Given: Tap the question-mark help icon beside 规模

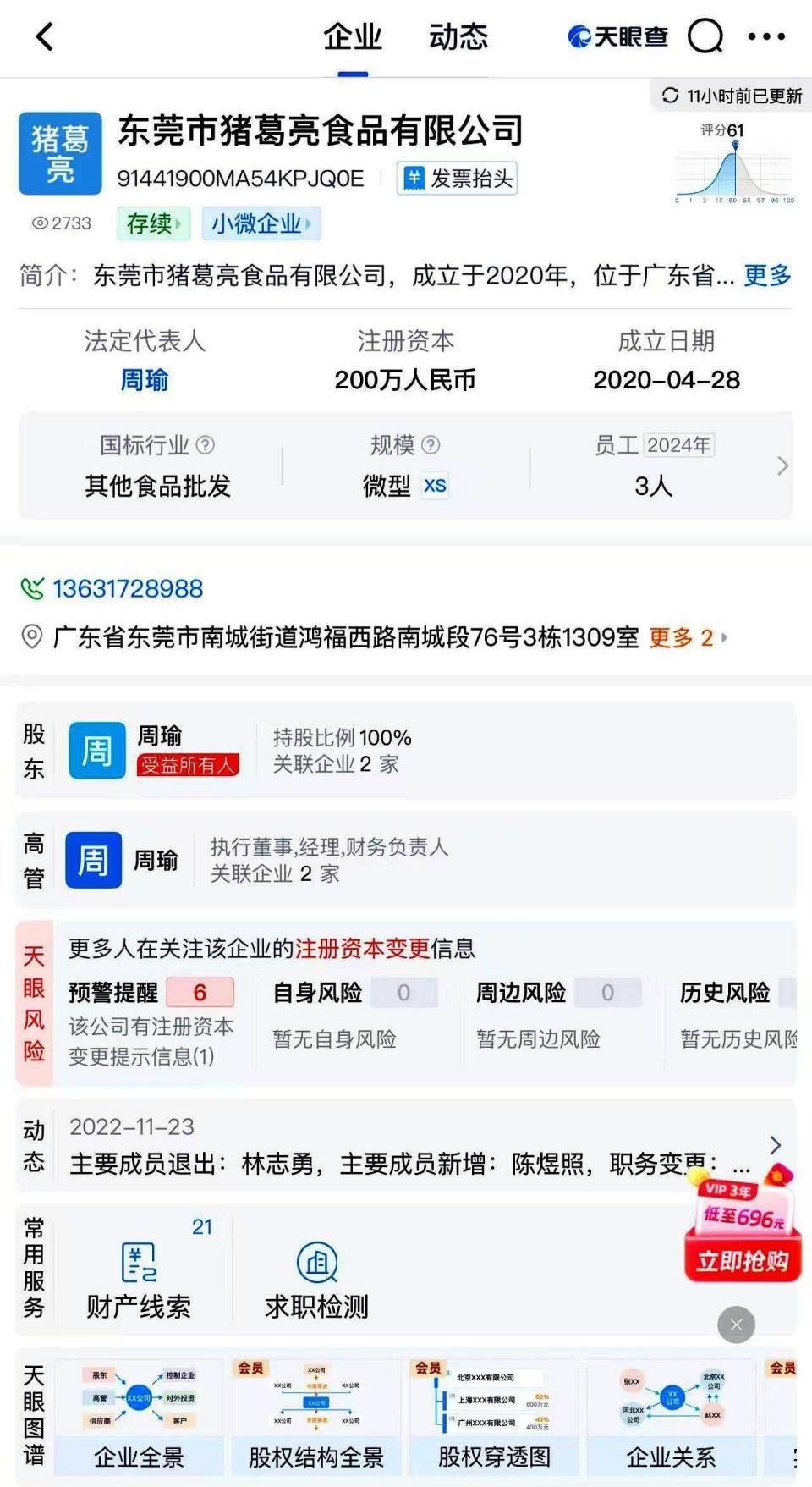Looking at the screenshot, I should click(x=431, y=446).
